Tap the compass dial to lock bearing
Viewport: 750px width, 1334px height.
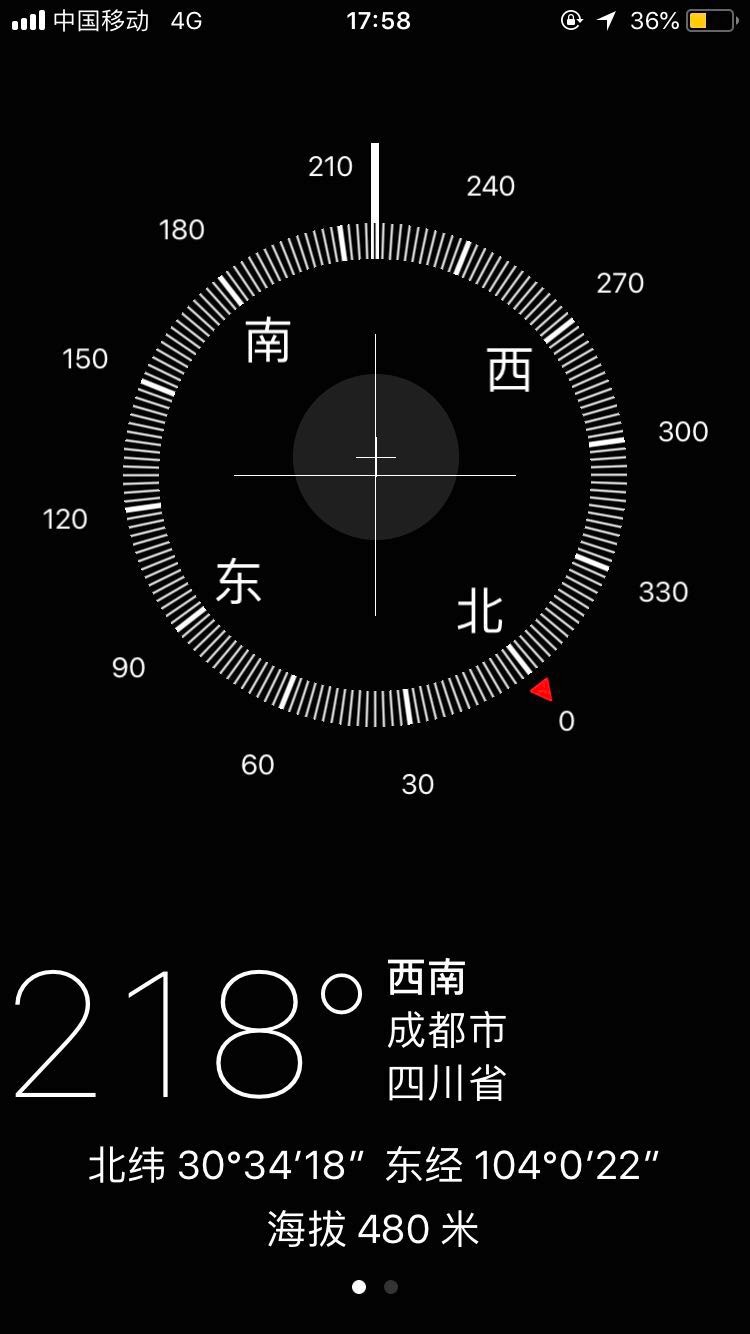pos(375,475)
